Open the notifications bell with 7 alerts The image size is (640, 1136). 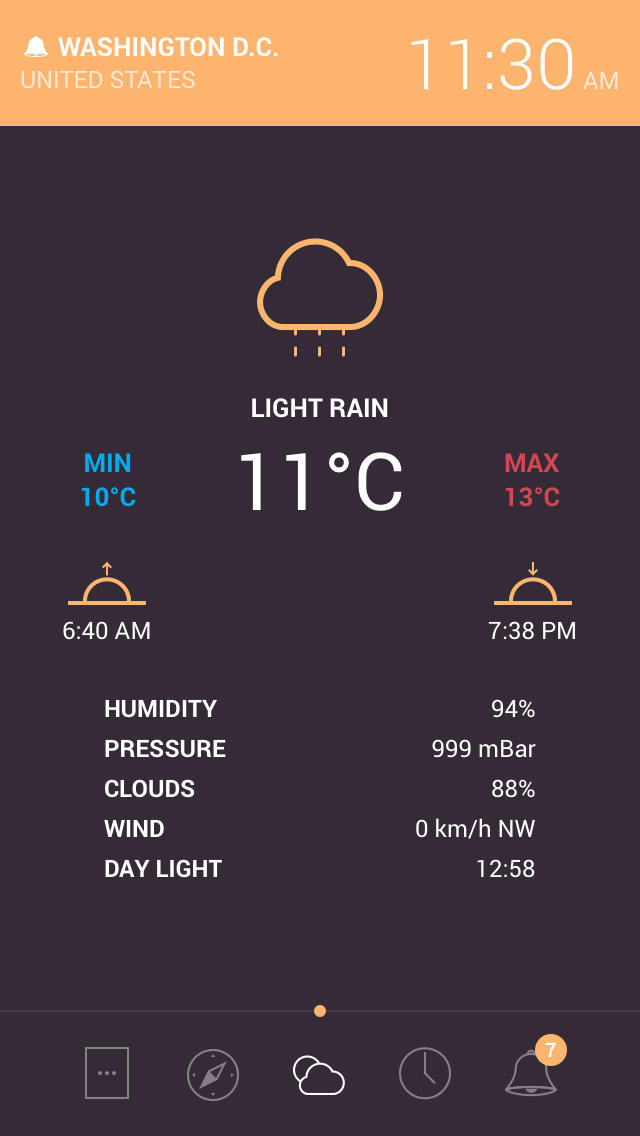(x=531, y=1073)
